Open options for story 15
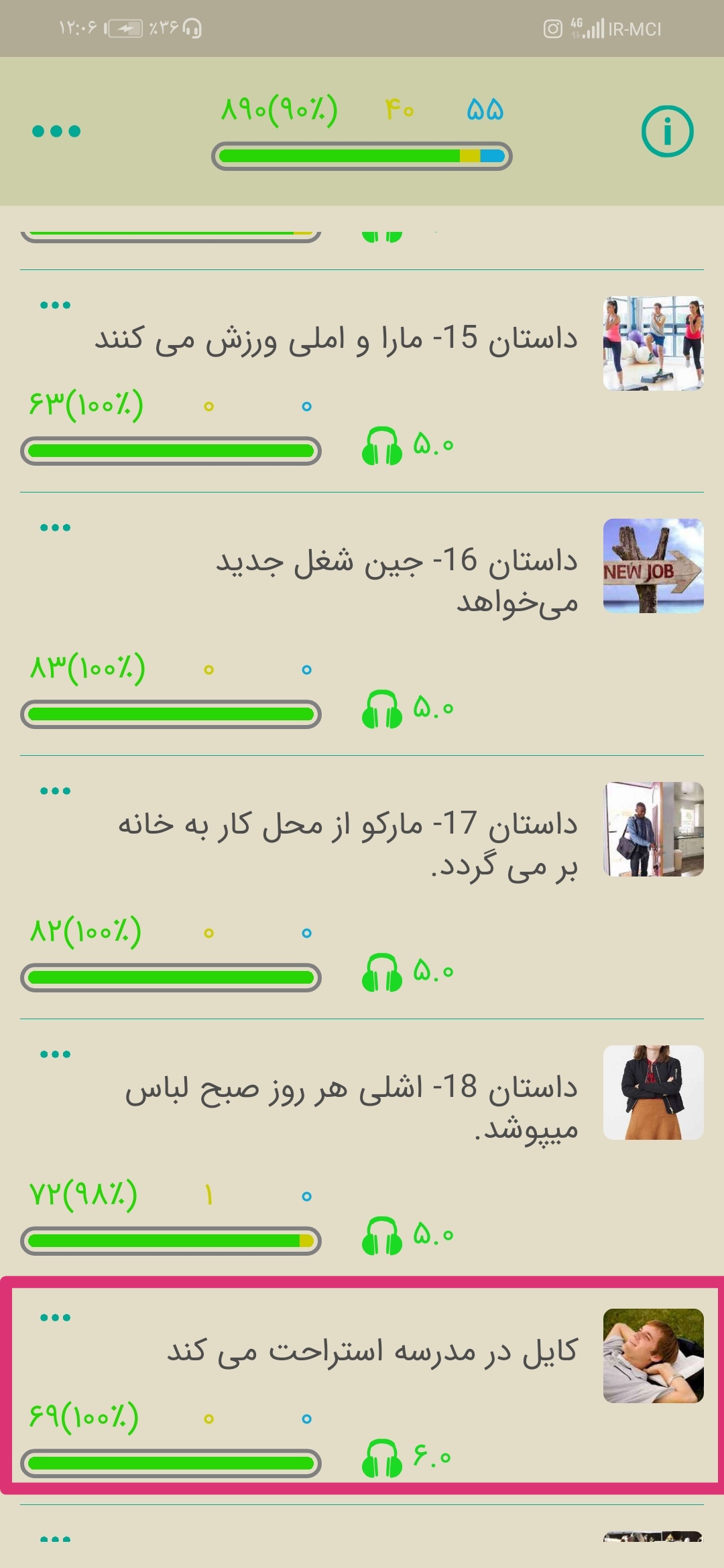 click(x=55, y=306)
